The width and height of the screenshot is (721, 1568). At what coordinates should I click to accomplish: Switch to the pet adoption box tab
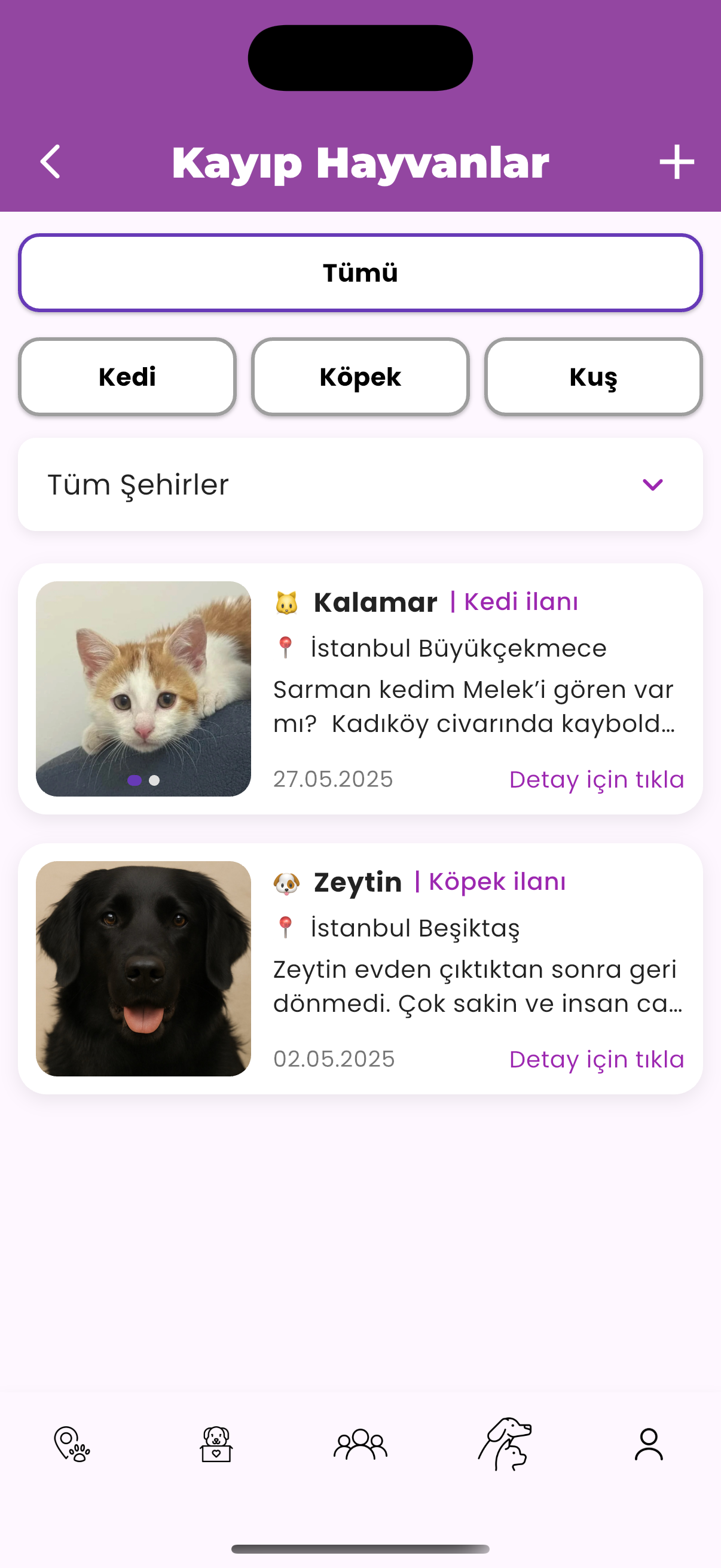(x=216, y=1444)
